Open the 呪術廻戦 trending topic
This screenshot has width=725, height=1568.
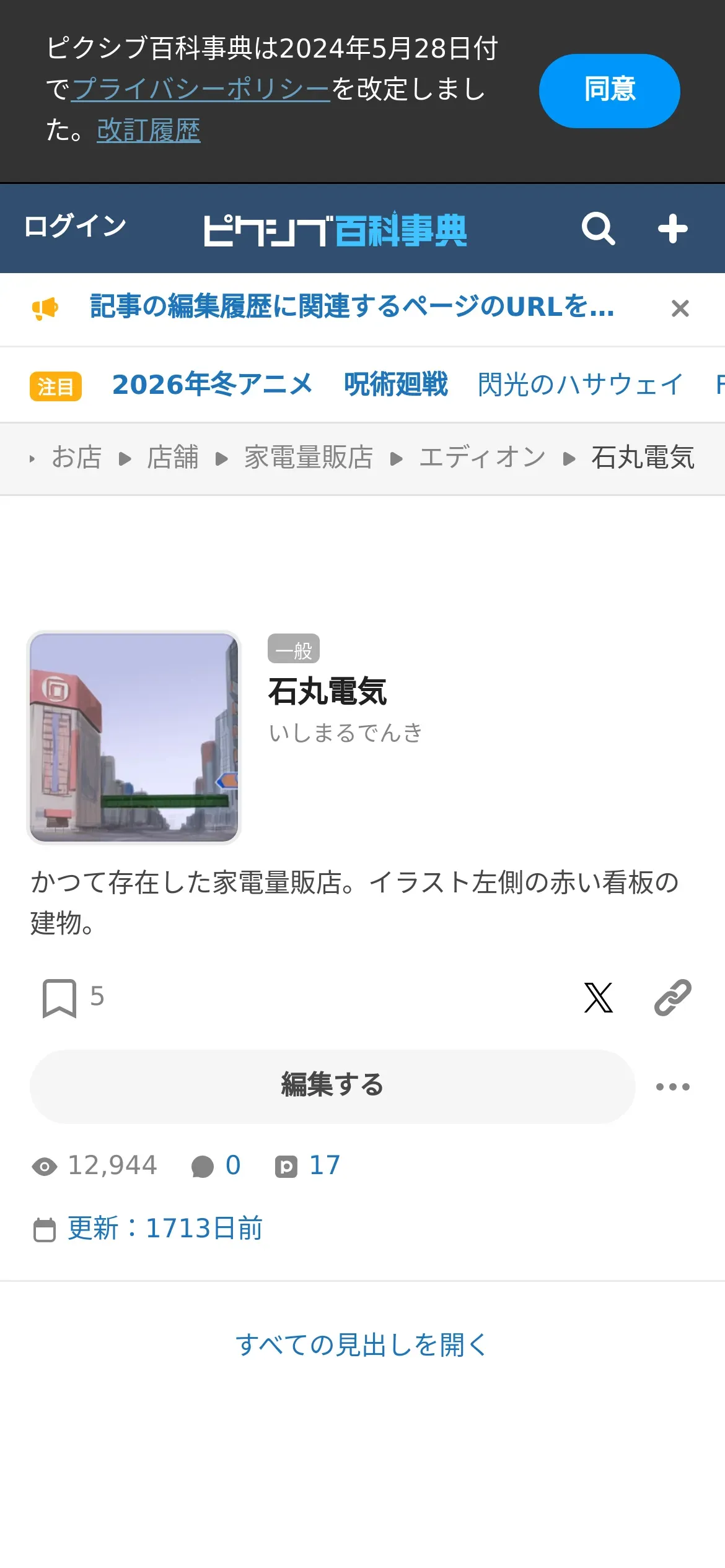coord(395,385)
